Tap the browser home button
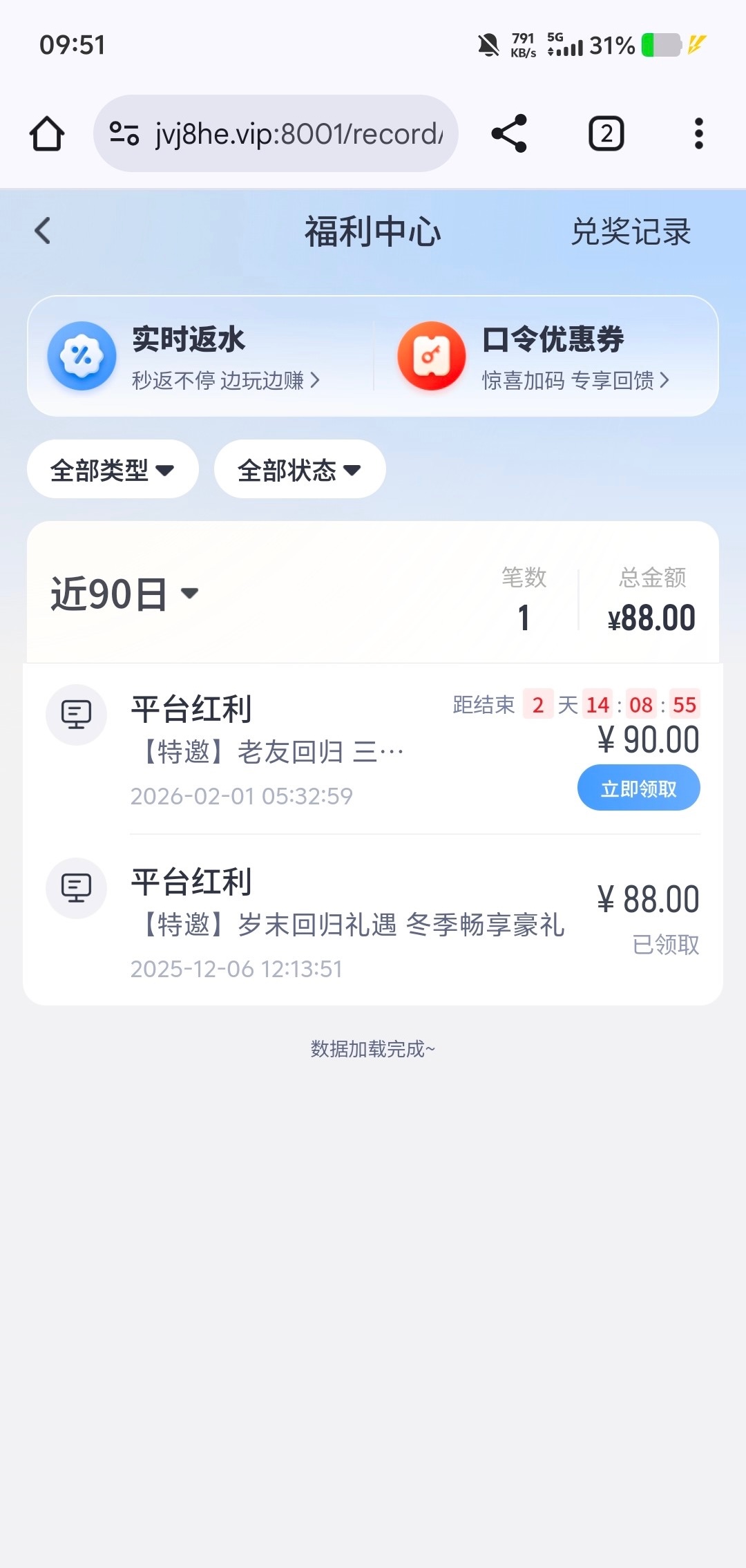Screen dimensions: 746x1568 47,133
